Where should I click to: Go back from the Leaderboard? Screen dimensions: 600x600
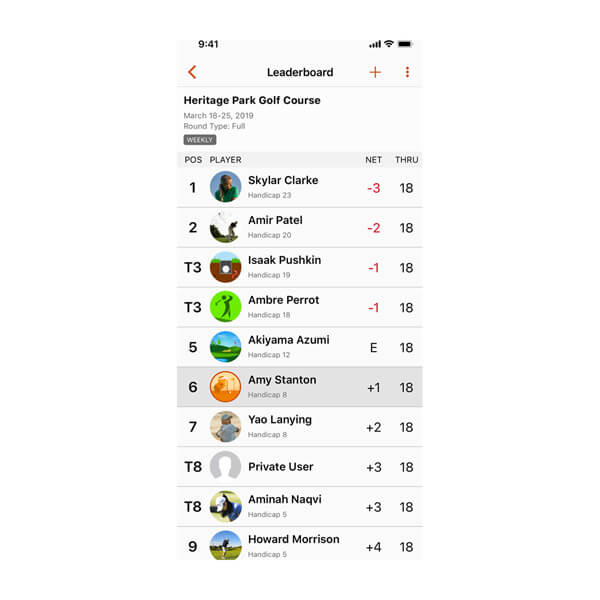pos(192,72)
